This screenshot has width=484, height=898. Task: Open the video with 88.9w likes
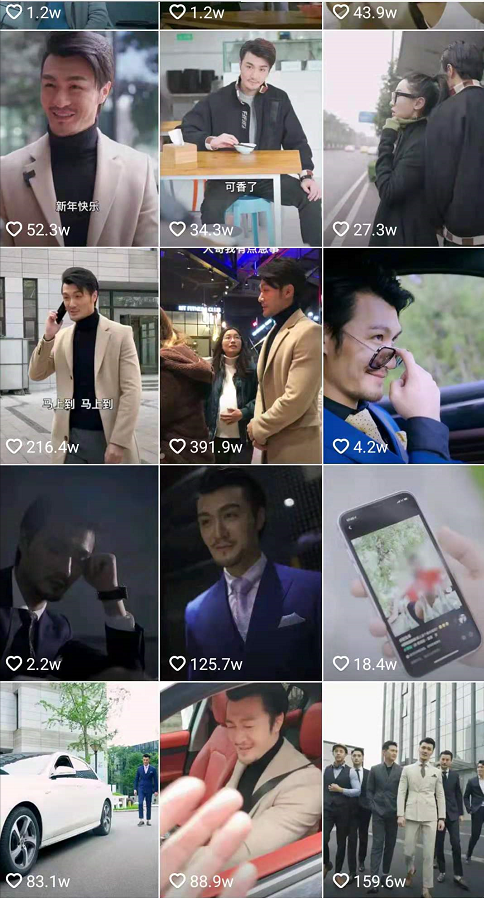[241, 790]
